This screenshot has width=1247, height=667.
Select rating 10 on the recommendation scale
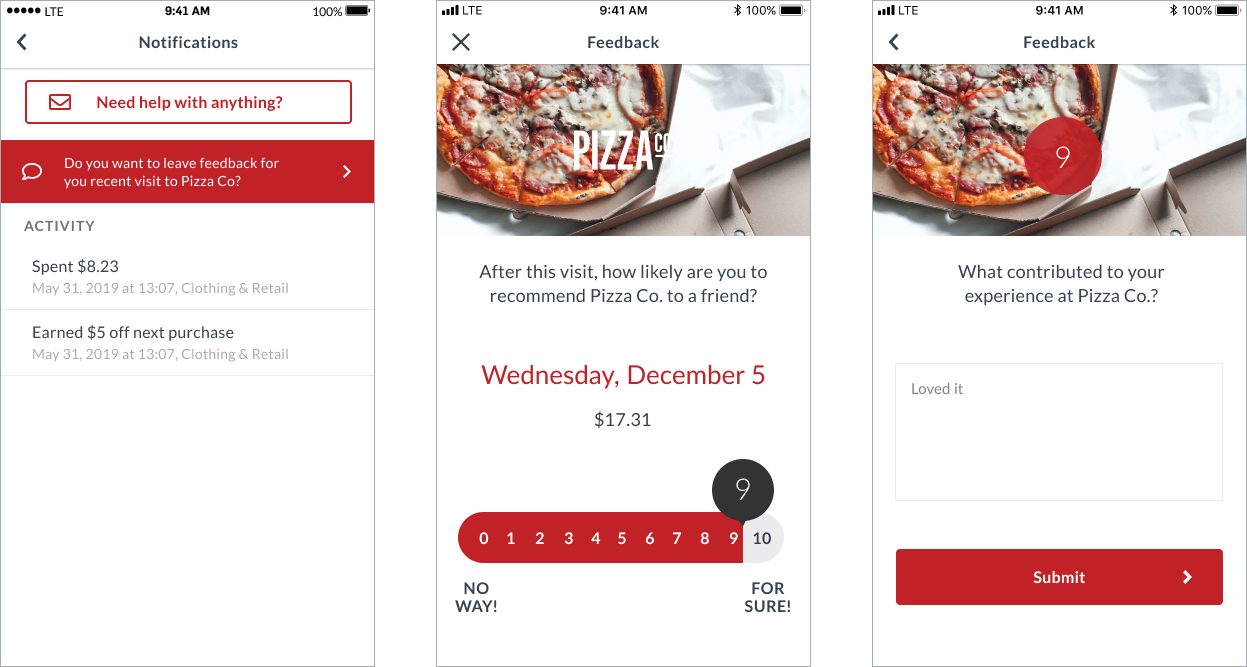tap(762, 538)
